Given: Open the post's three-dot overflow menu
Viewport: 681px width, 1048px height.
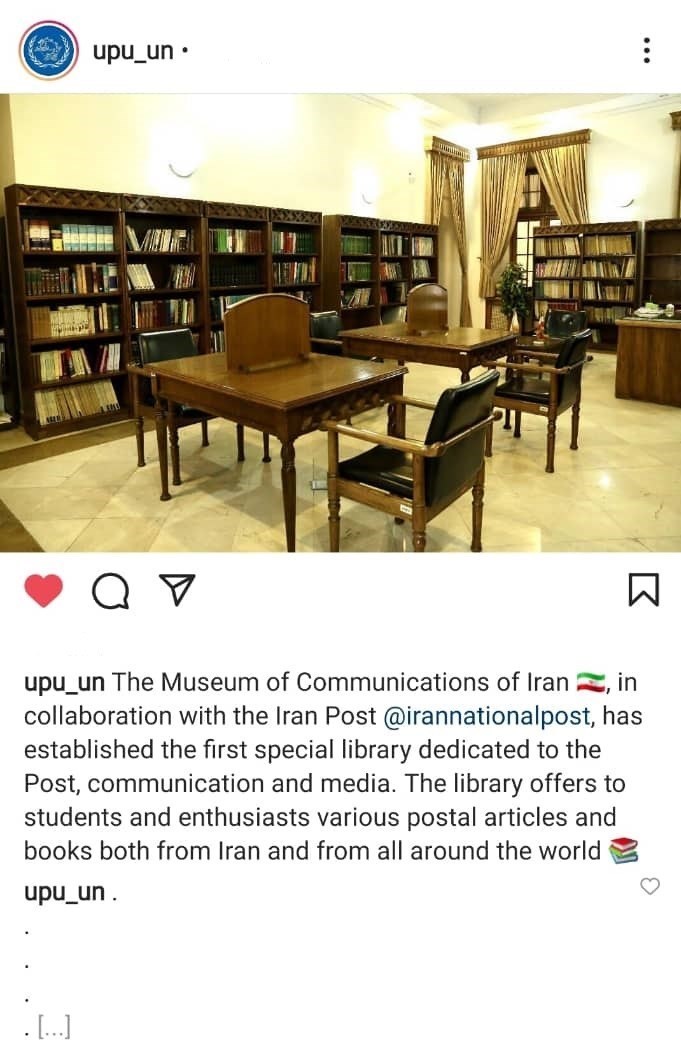Looking at the screenshot, I should pyautogui.click(x=647, y=50).
